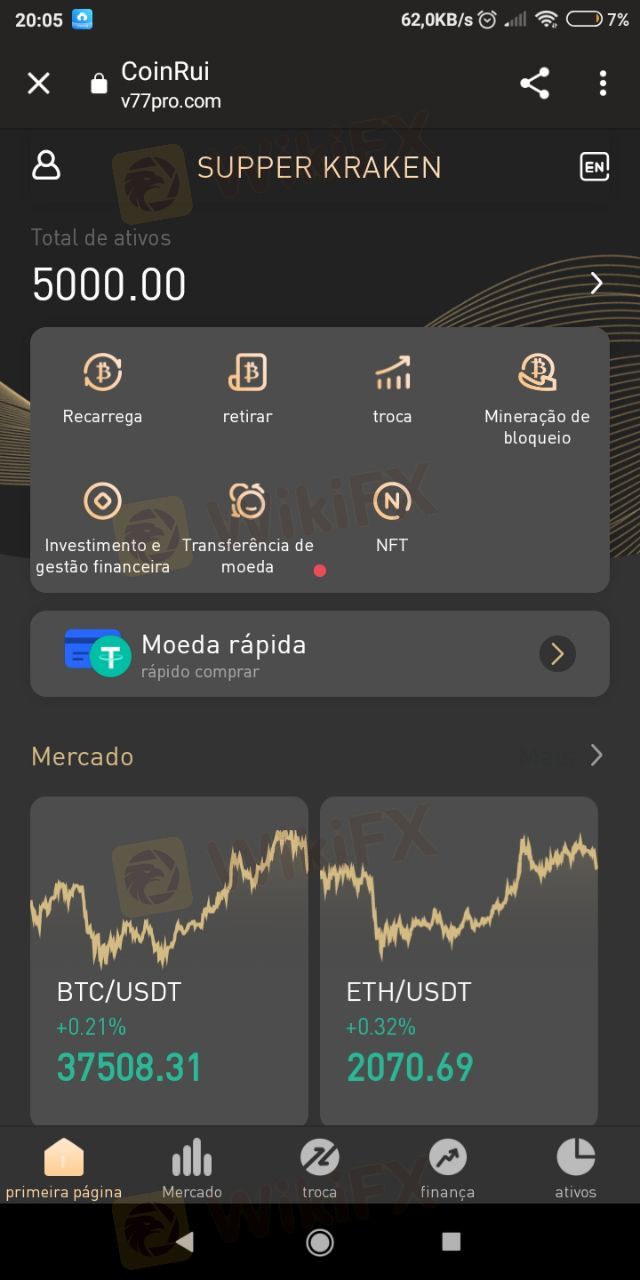View more of Mercado
The image size is (640, 1280).
(562, 756)
